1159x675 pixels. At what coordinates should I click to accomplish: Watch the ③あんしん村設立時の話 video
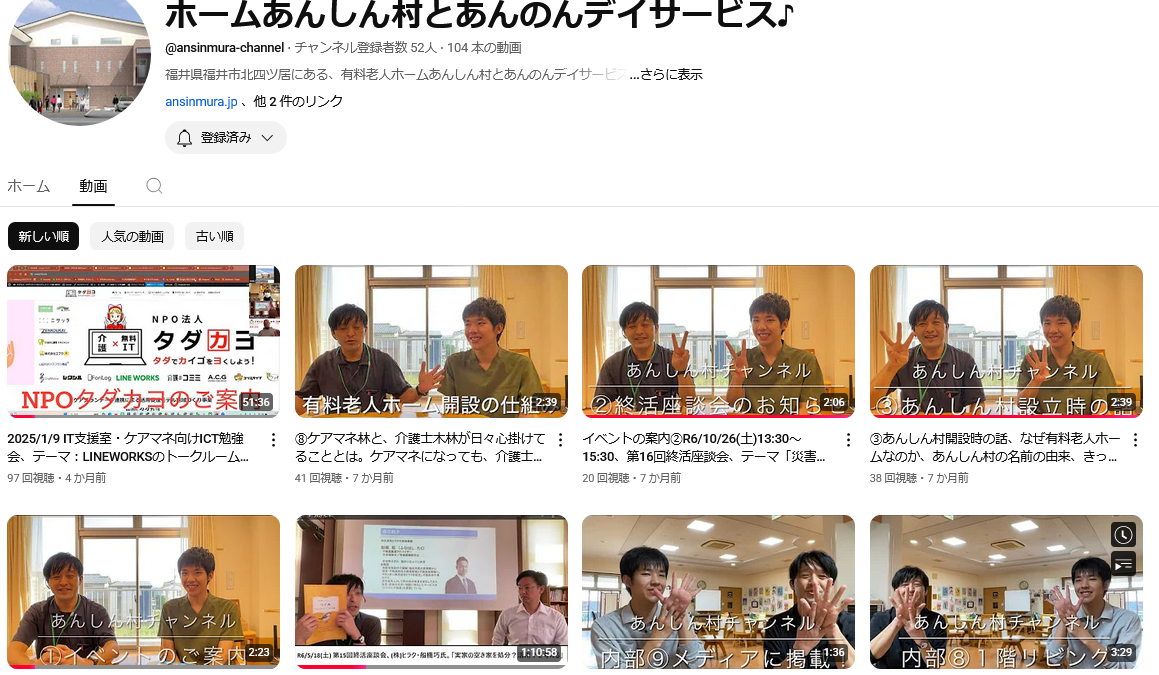(x=1006, y=341)
